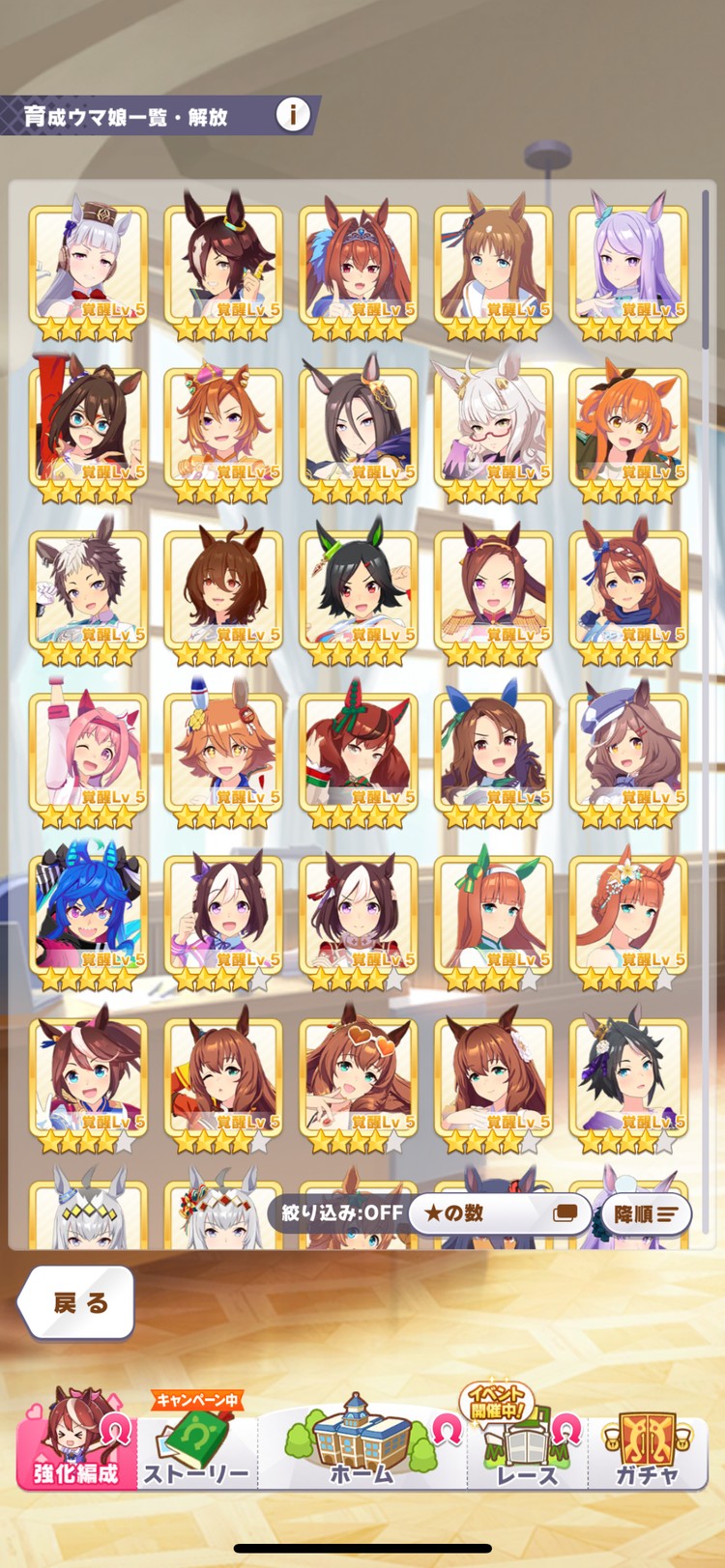This screenshot has height=1568, width=725.
Task: Choose the white-haired girl with red glasses
Action: pos(493,427)
